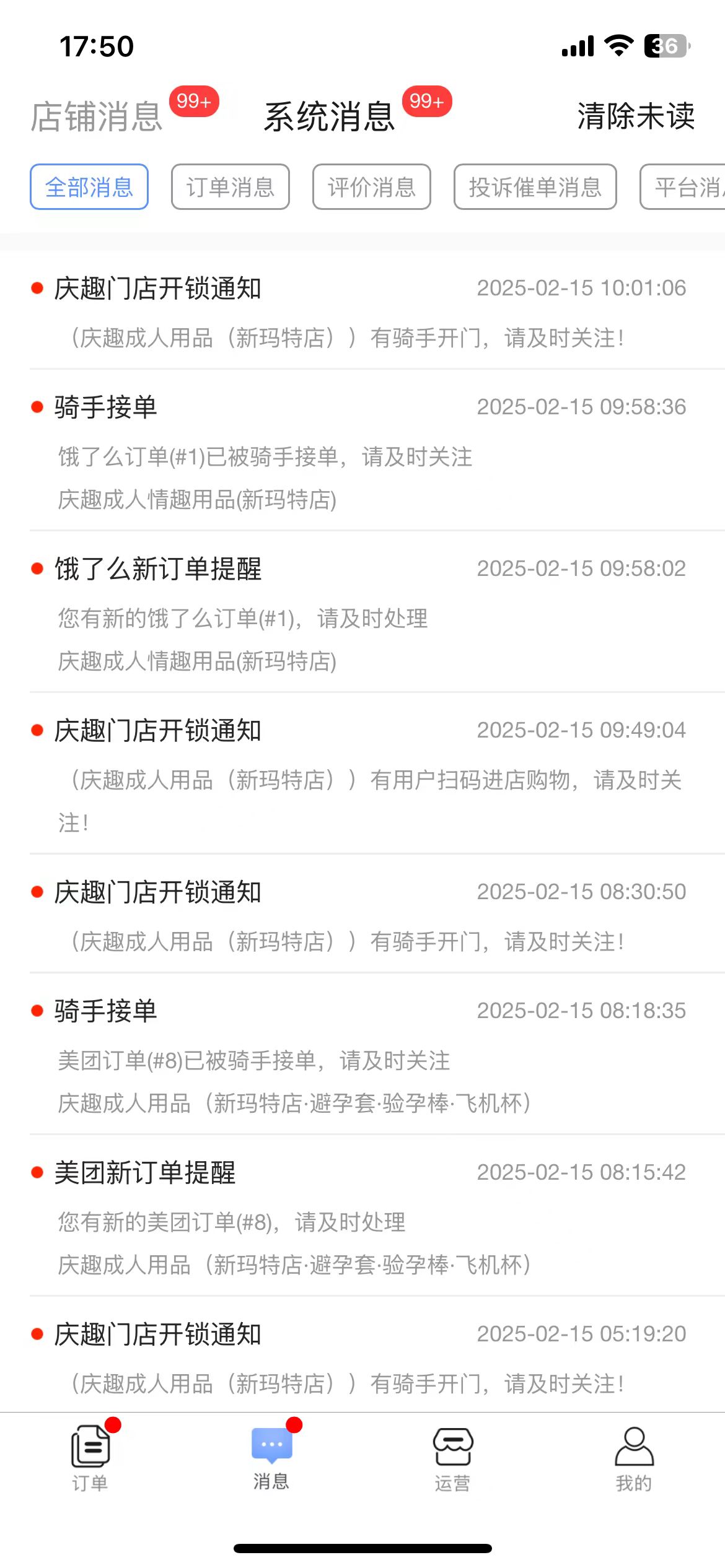Screen dimensions: 725x1568
Task: View the 饿了么新订单提醒 notification
Action: click(x=359, y=613)
